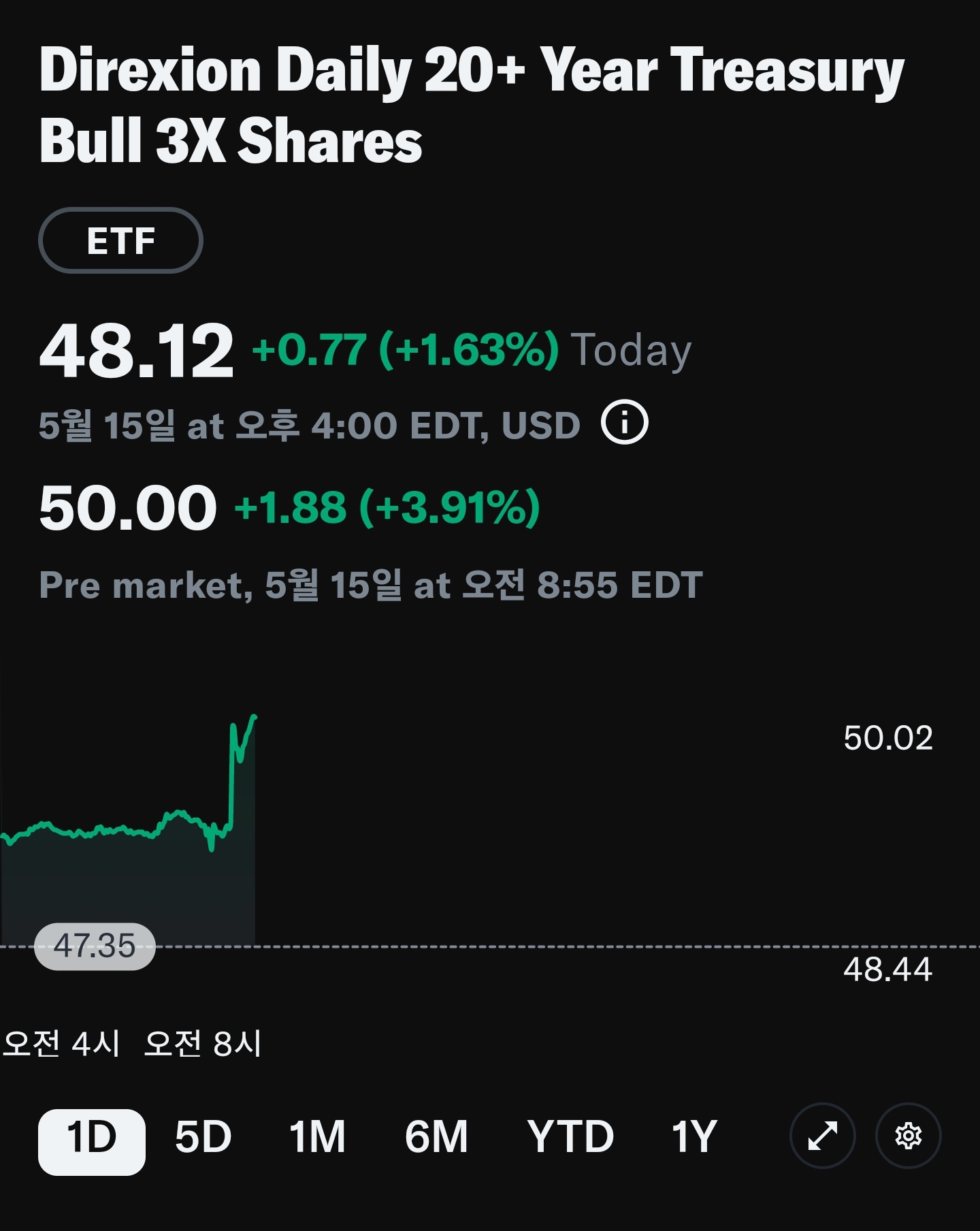980x1231 pixels.
Task: Select the 1D chart range
Action: [x=92, y=1136]
